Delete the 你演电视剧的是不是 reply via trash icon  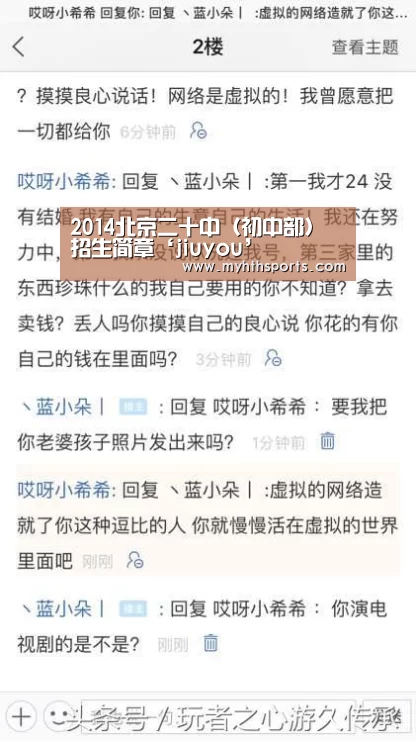211,643
